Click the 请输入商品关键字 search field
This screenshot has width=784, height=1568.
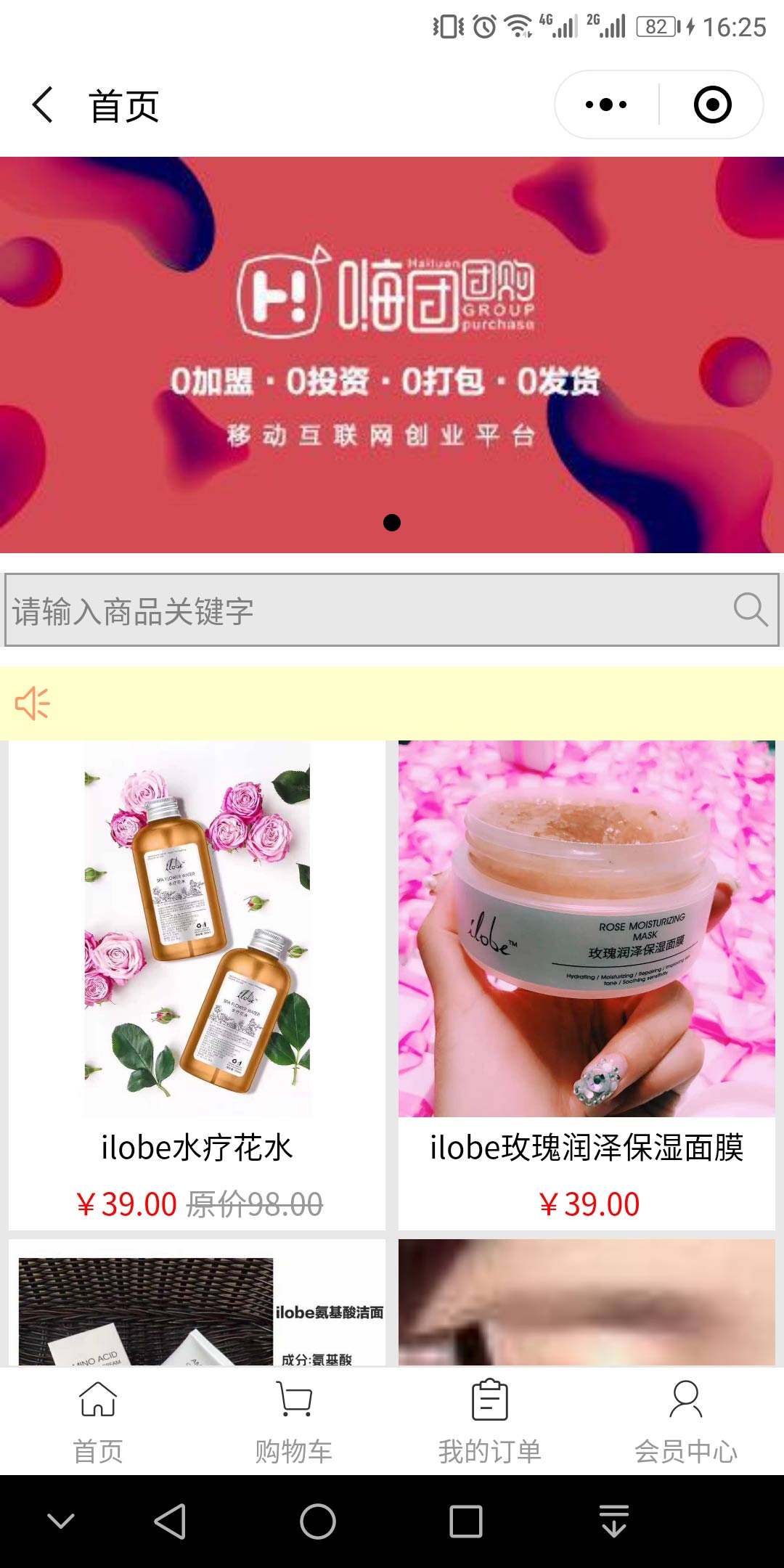coord(290,608)
